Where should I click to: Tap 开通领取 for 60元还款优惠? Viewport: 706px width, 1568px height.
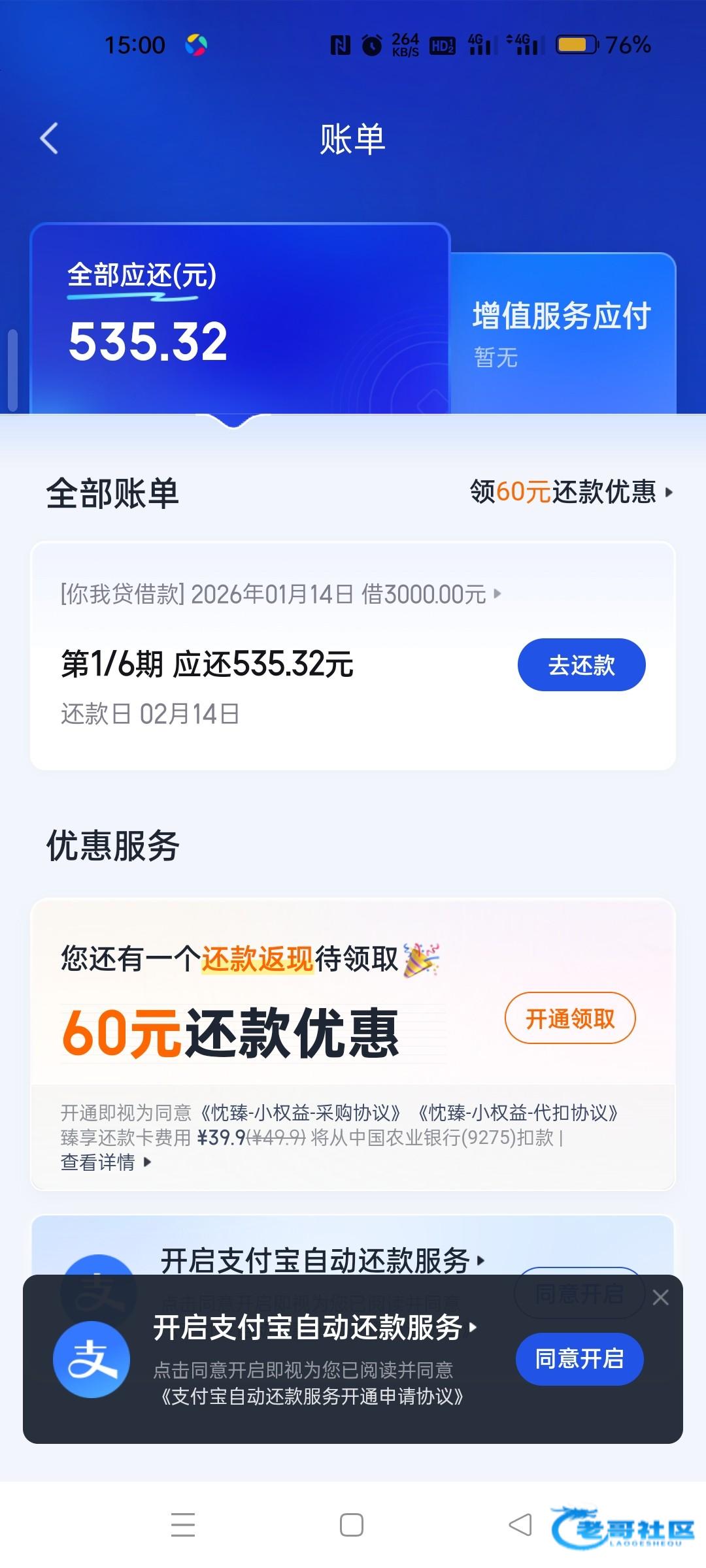click(569, 1018)
